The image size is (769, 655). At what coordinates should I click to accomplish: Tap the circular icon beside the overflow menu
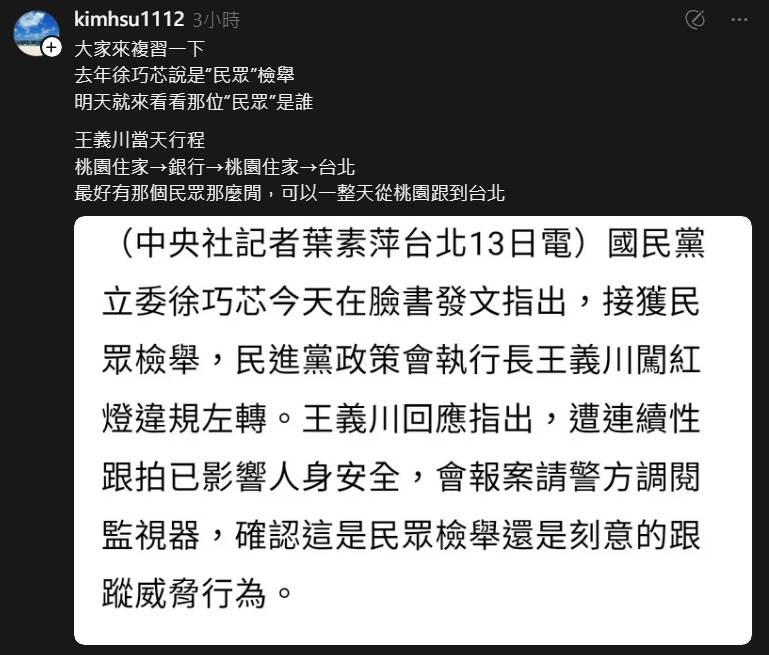coord(696,19)
